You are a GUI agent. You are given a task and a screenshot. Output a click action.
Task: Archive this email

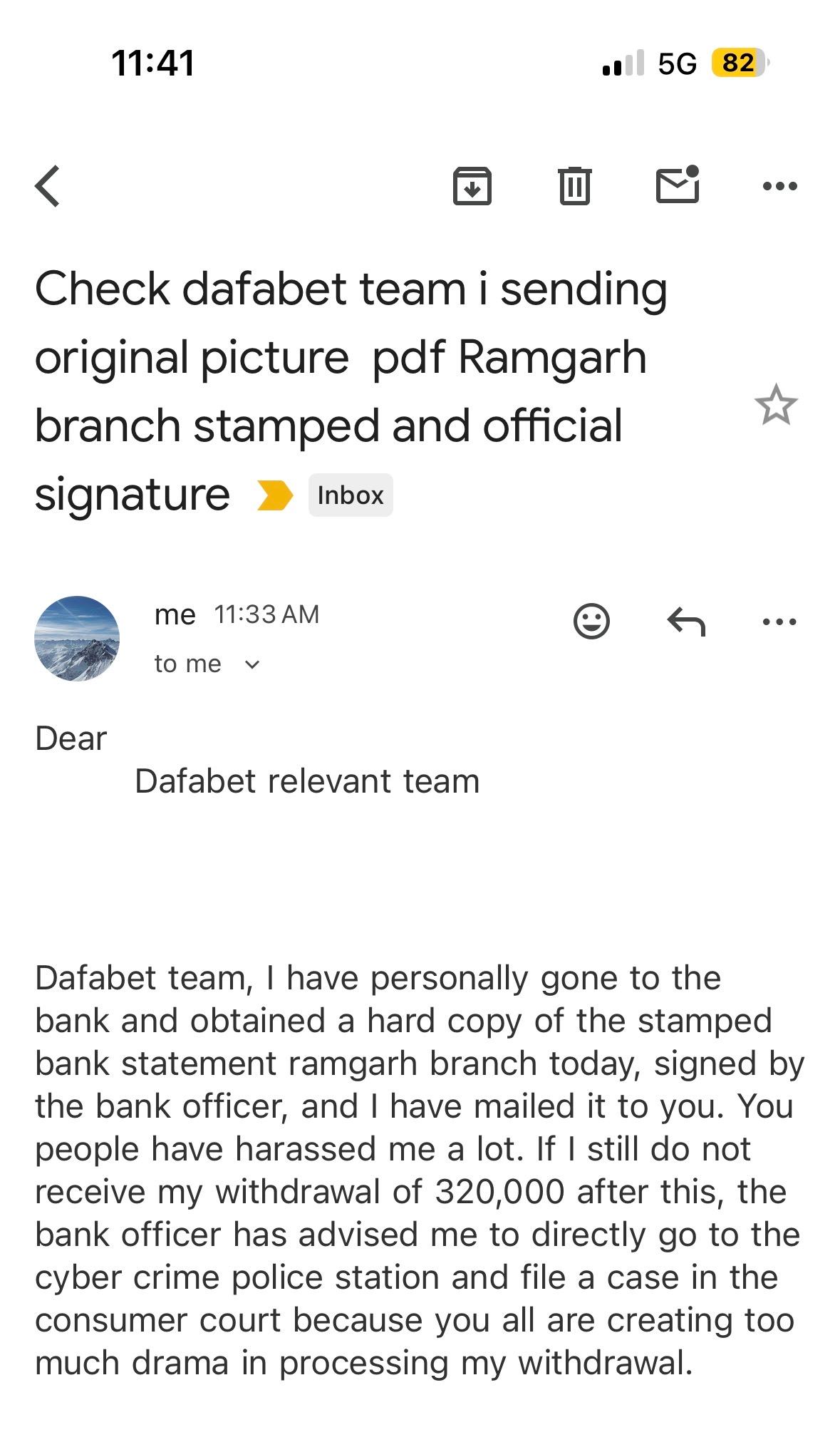[472, 186]
